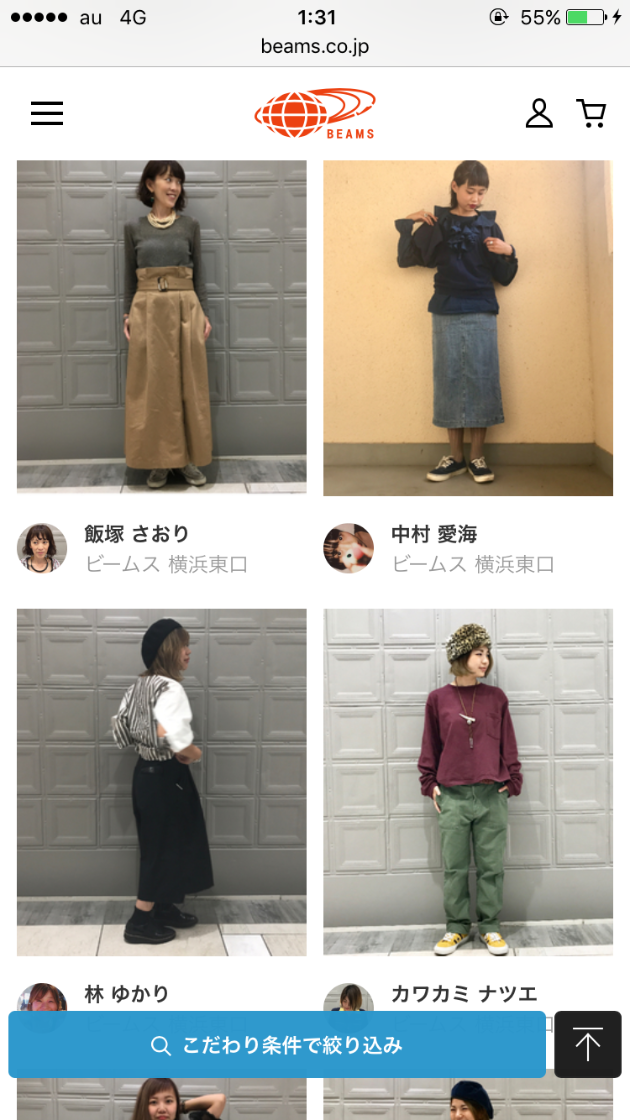Open the hamburger menu
630x1120 pixels.
point(47,114)
